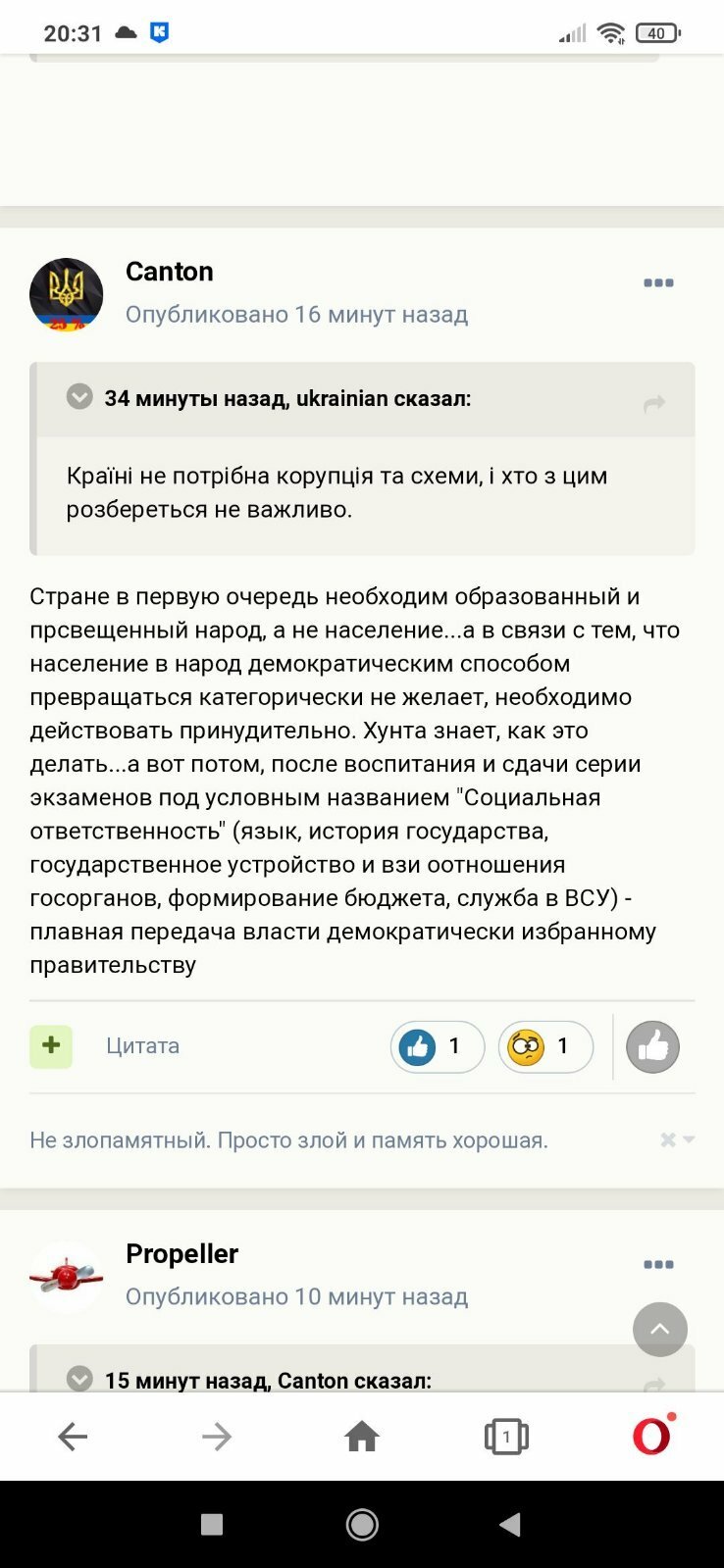Image resolution: width=724 pixels, height=1568 pixels.
Task: View the confused emoji reaction count
Action: pos(545,1046)
